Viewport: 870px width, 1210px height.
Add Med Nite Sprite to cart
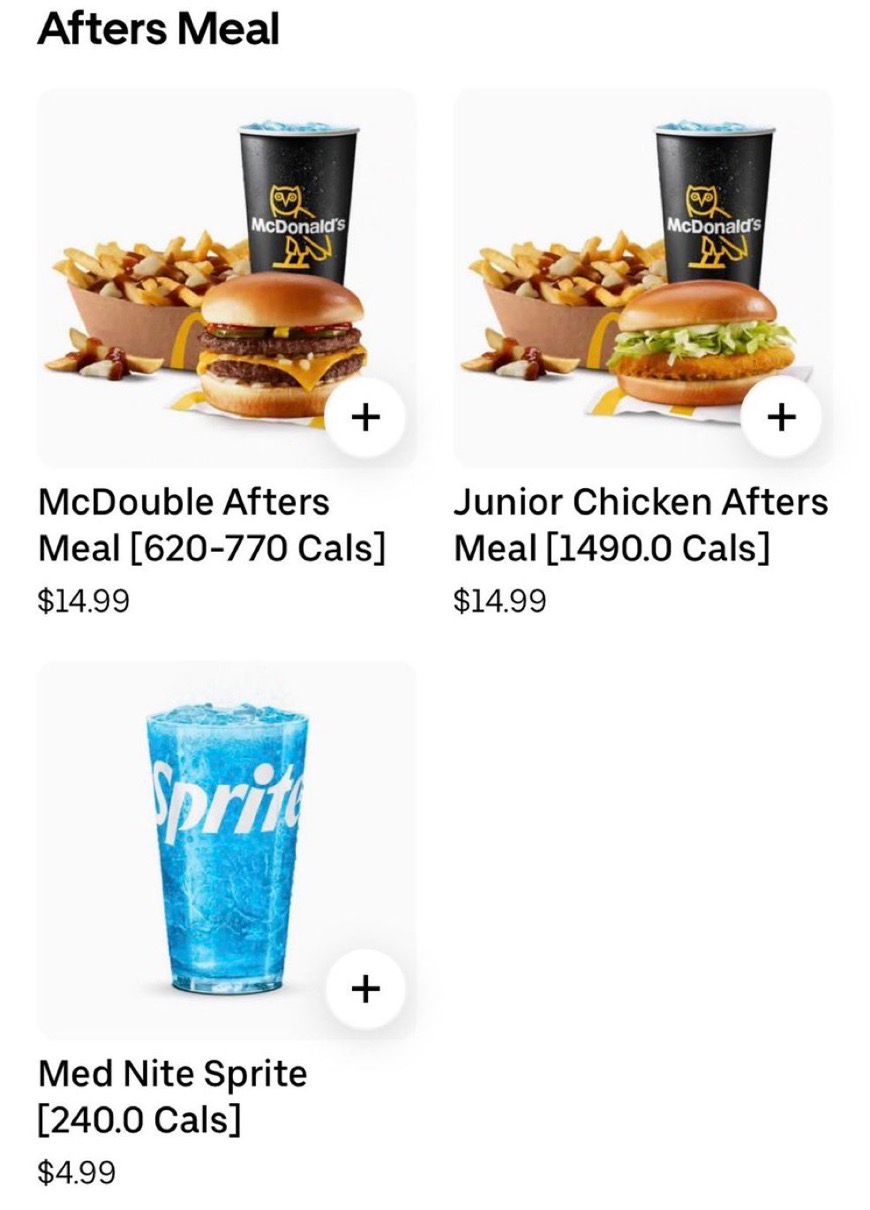pyautogui.click(x=366, y=989)
